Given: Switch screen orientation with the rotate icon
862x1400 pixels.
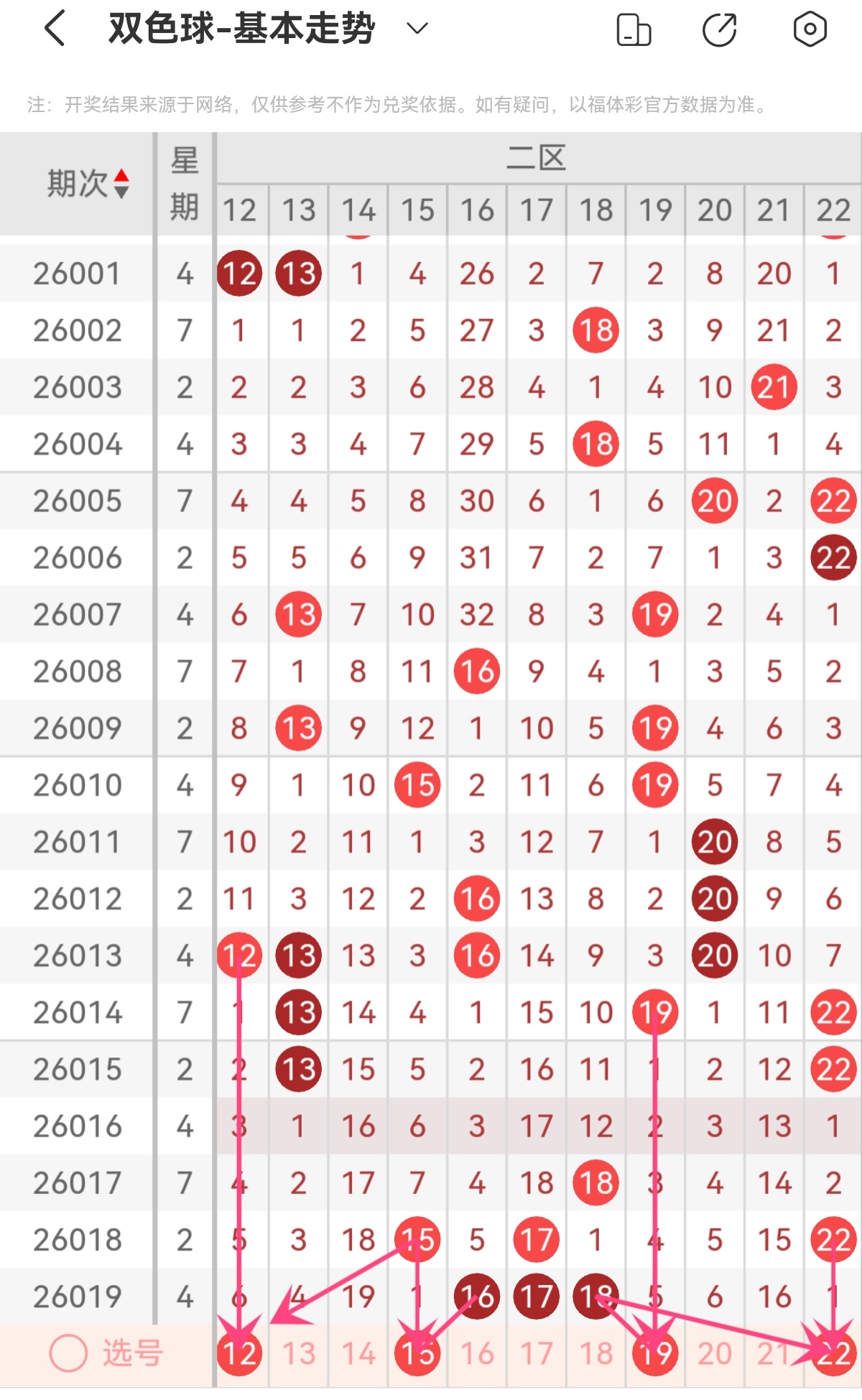Looking at the screenshot, I should tap(634, 30).
